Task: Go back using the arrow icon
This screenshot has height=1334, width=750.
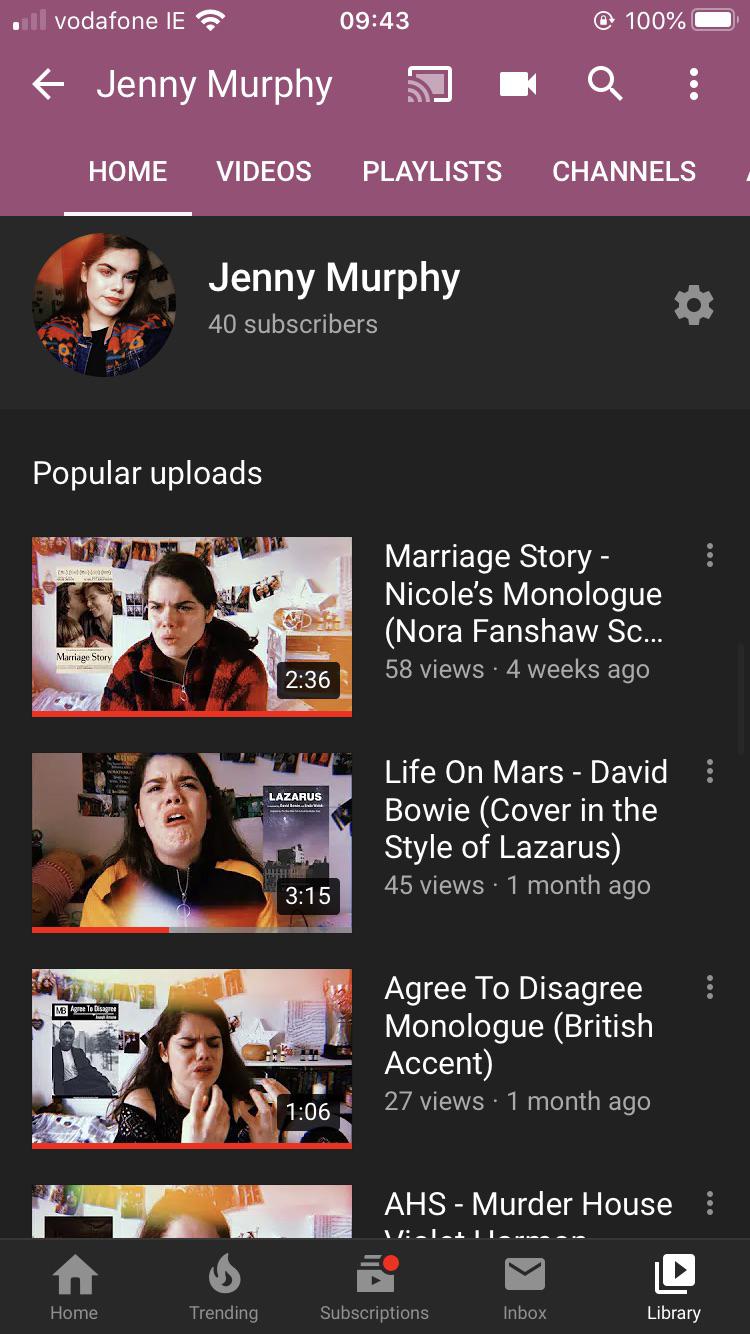Action: tap(48, 85)
